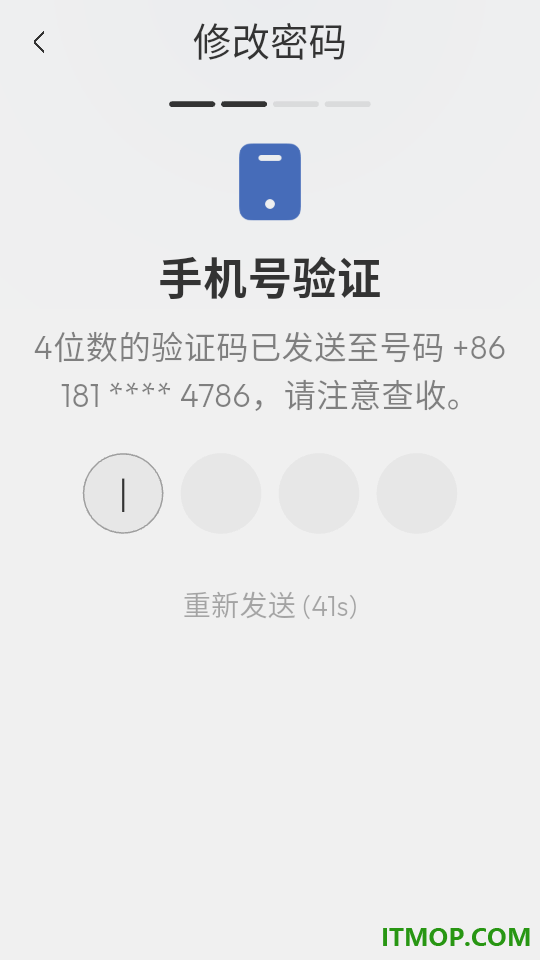
Task: Select the fourth verification code digit circle
Action: click(x=417, y=493)
